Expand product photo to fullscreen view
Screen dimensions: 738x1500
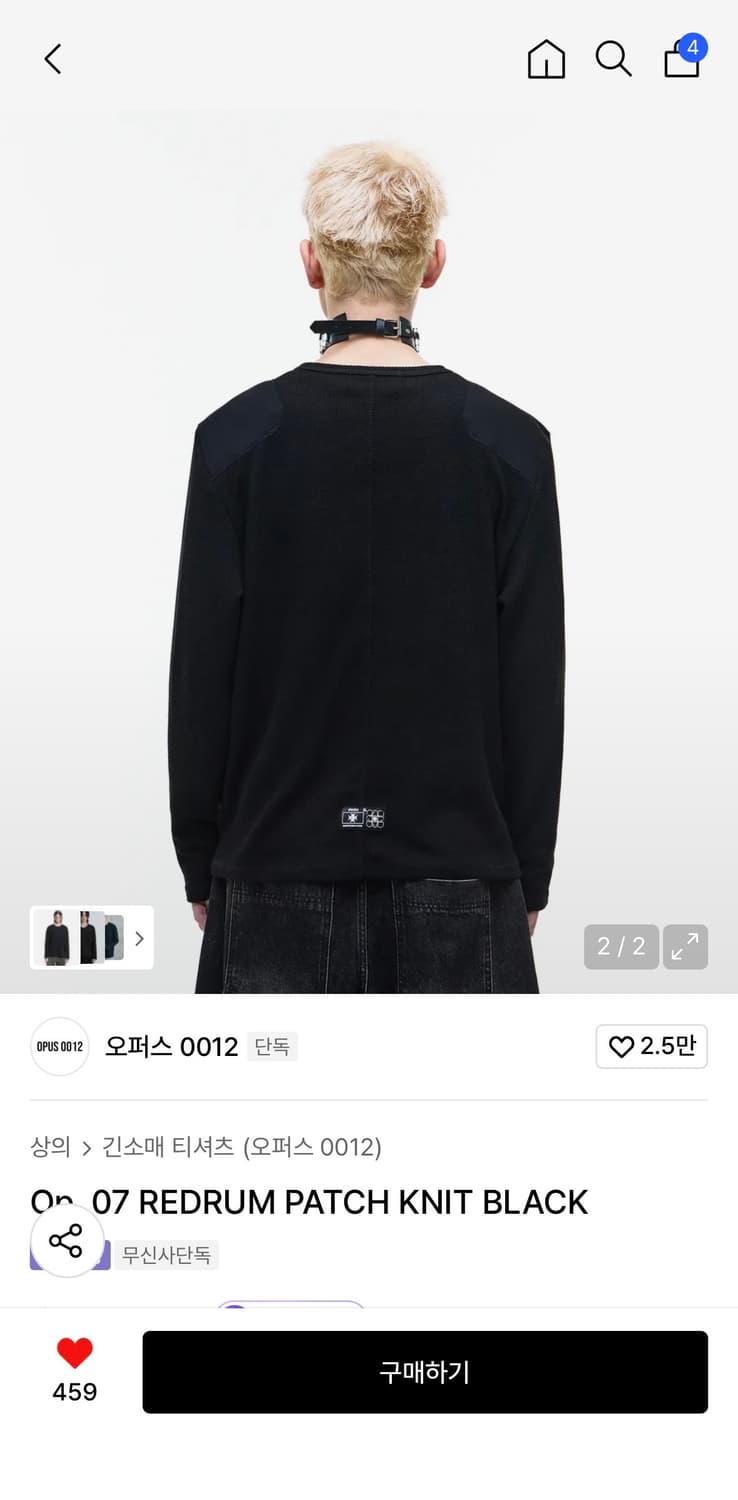685,946
